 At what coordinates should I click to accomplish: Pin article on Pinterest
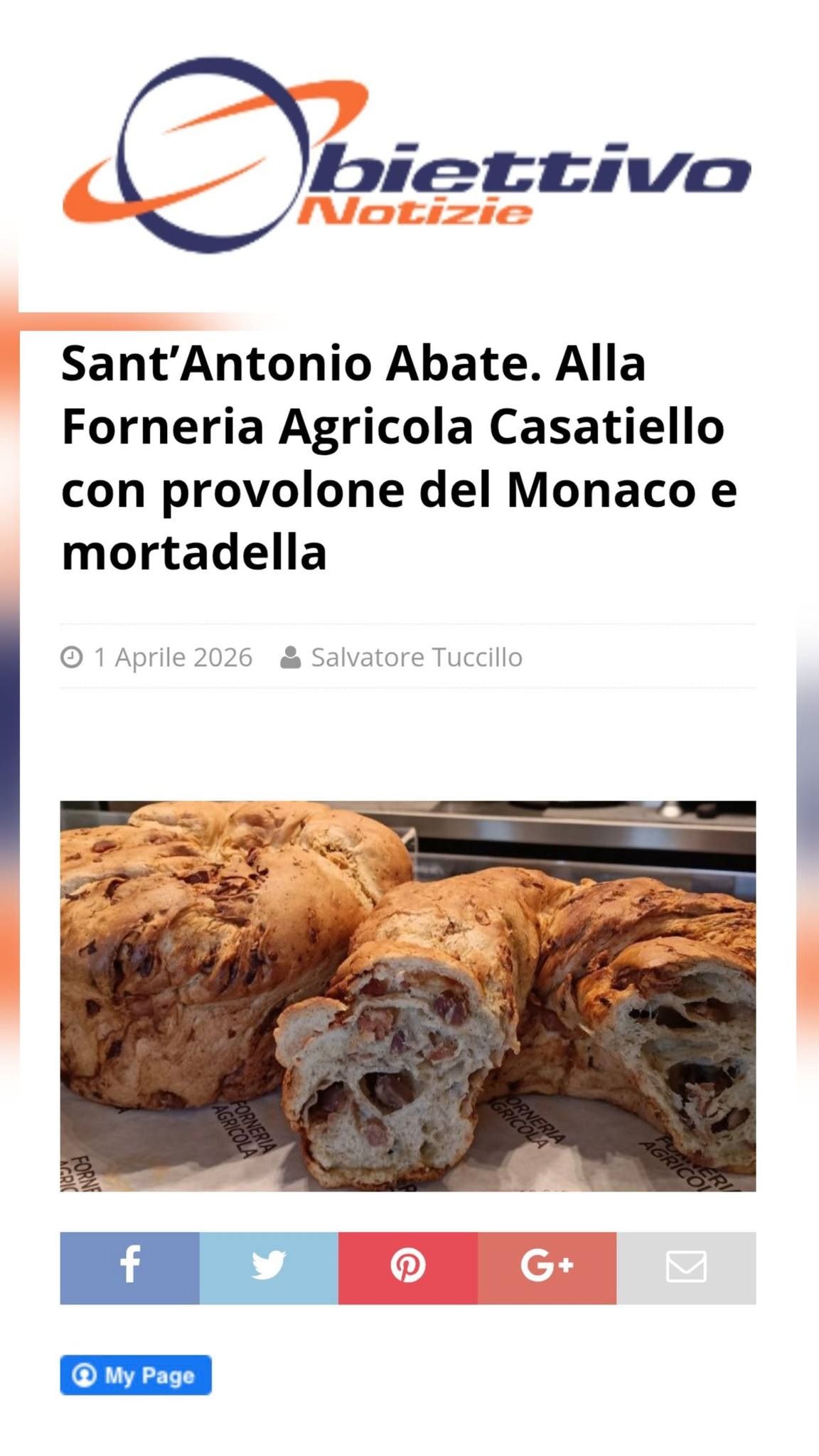click(x=407, y=1268)
